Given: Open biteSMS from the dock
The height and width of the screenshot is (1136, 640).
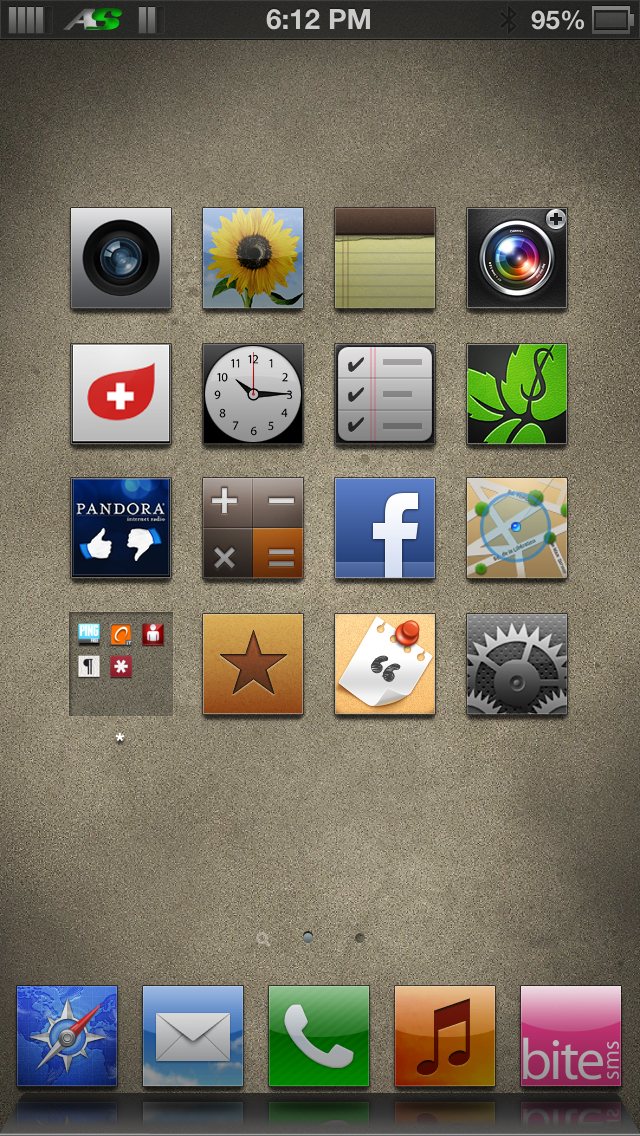Looking at the screenshot, I should 571,1036.
